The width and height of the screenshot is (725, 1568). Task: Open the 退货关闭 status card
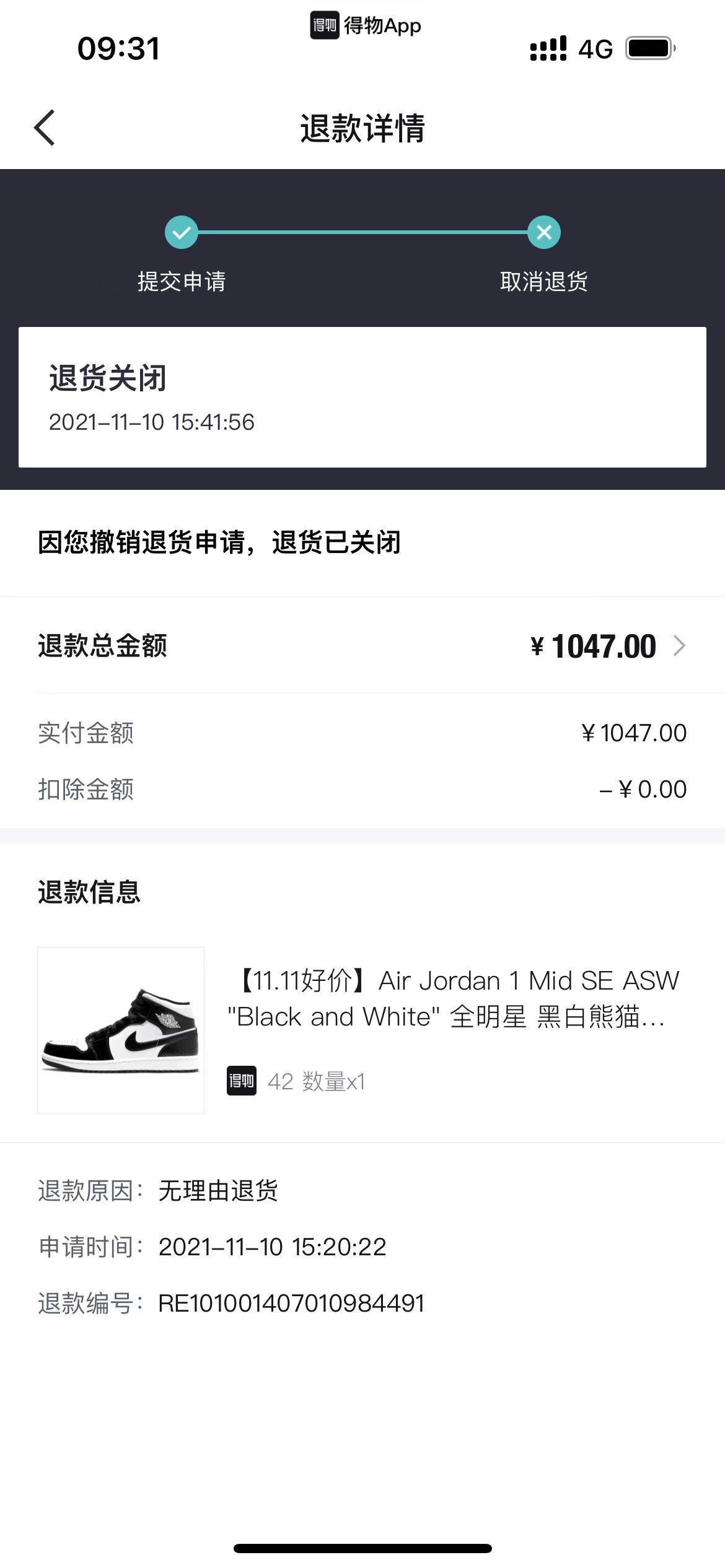[x=362, y=396]
